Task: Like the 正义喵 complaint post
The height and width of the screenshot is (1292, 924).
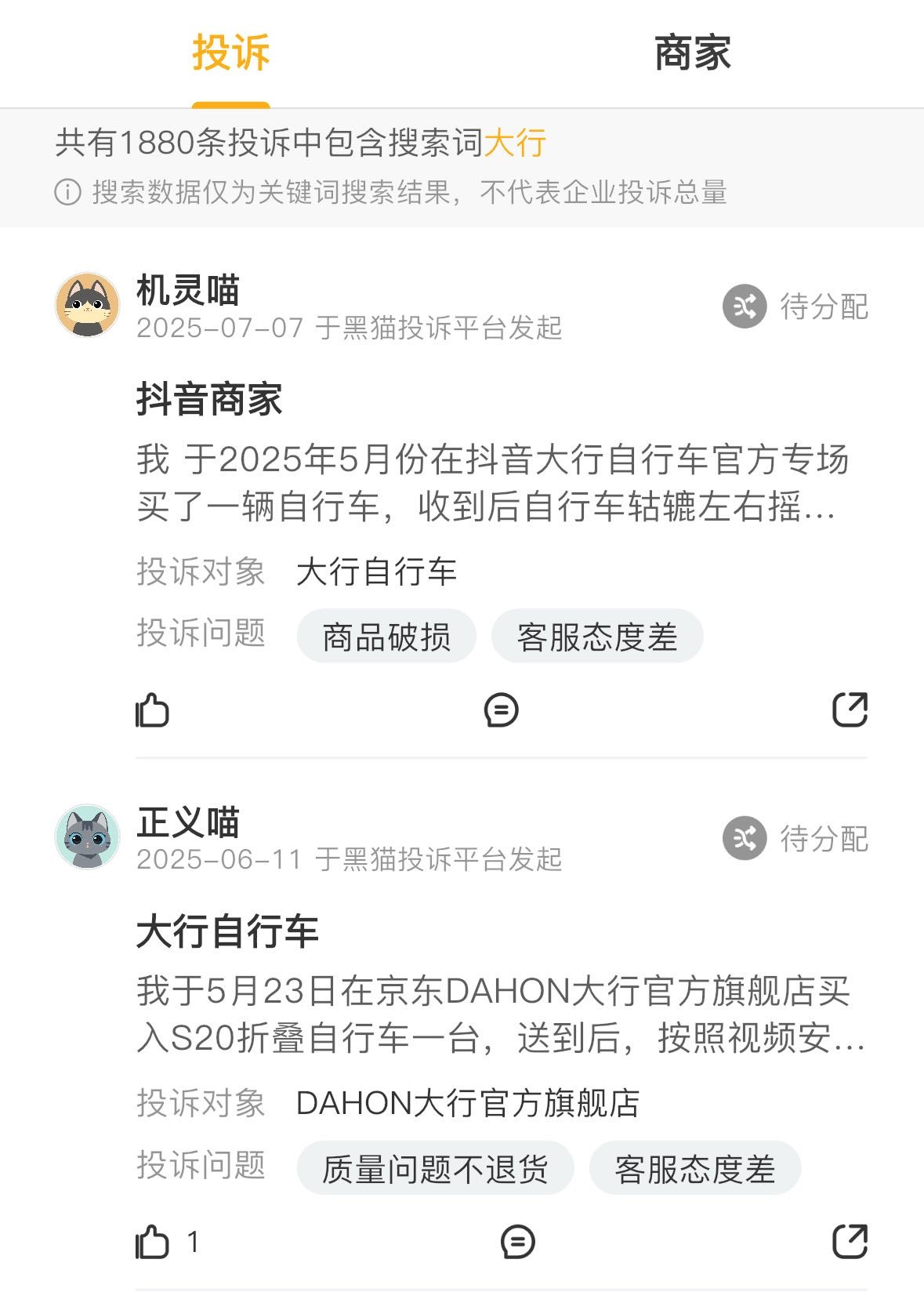Action: pos(153,1243)
